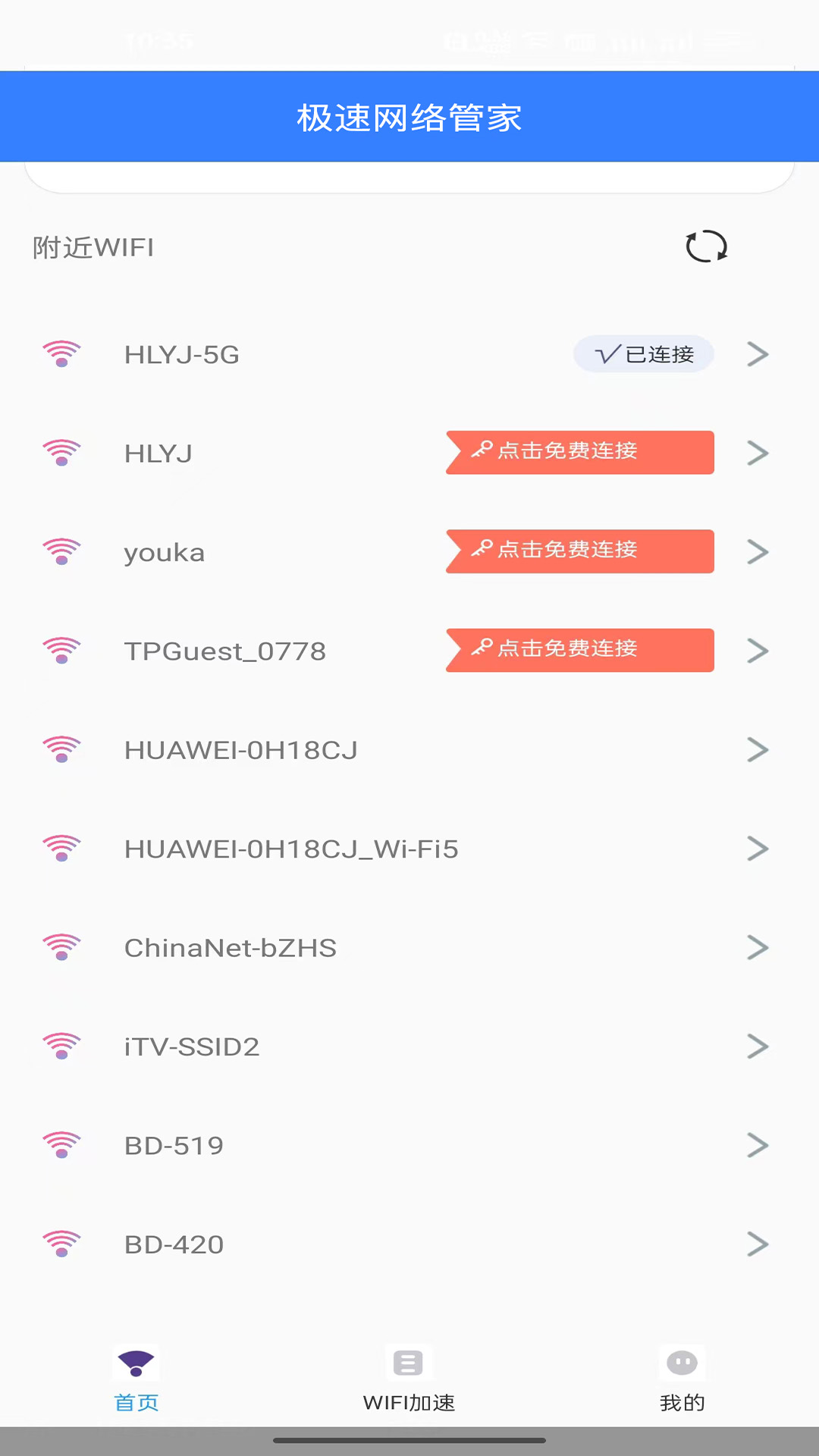
Task: Tap the WiFi signal icon beside youka
Action: [63, 551]
